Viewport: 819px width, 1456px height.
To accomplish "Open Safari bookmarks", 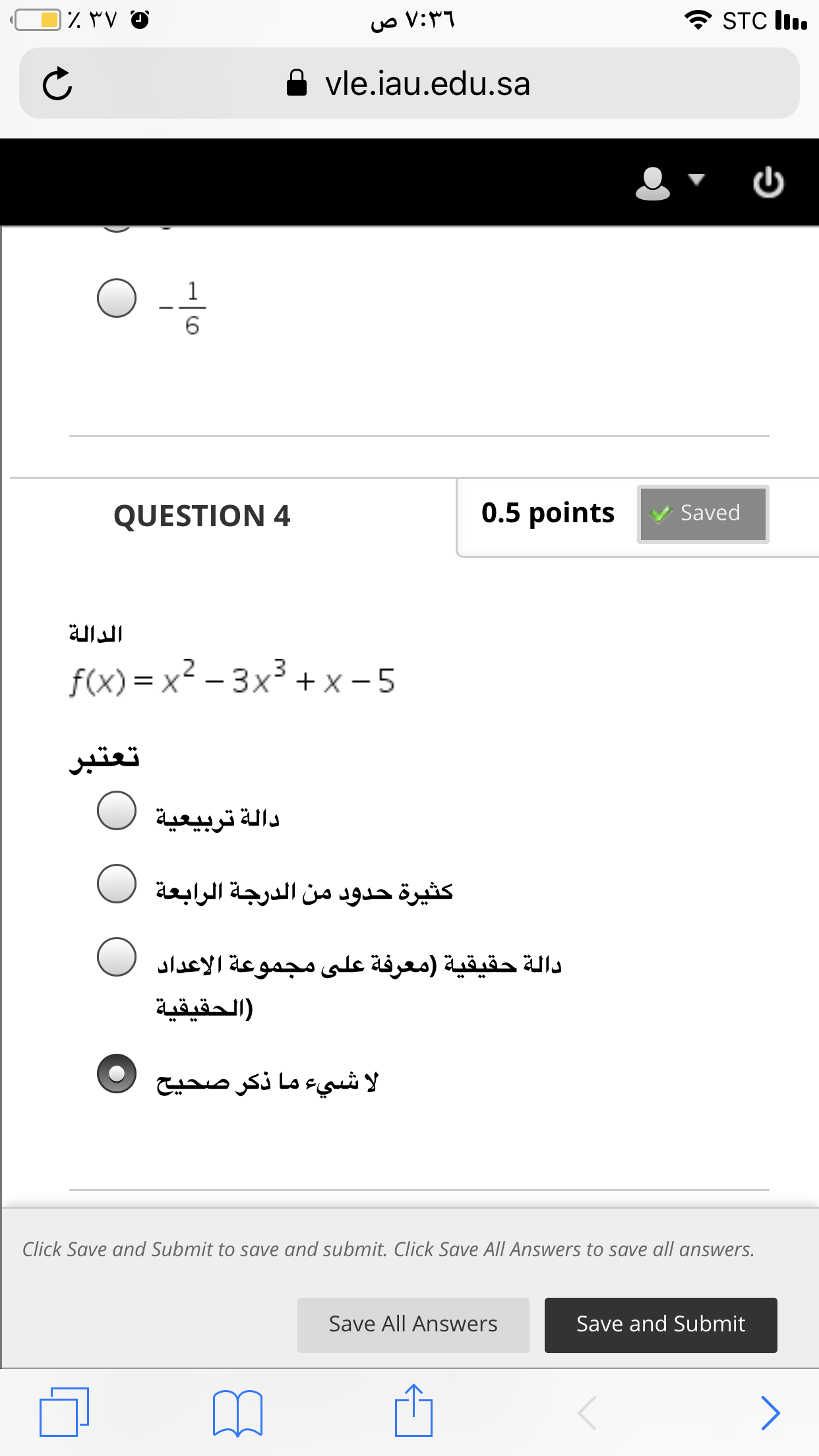I will coord(238,1412).
